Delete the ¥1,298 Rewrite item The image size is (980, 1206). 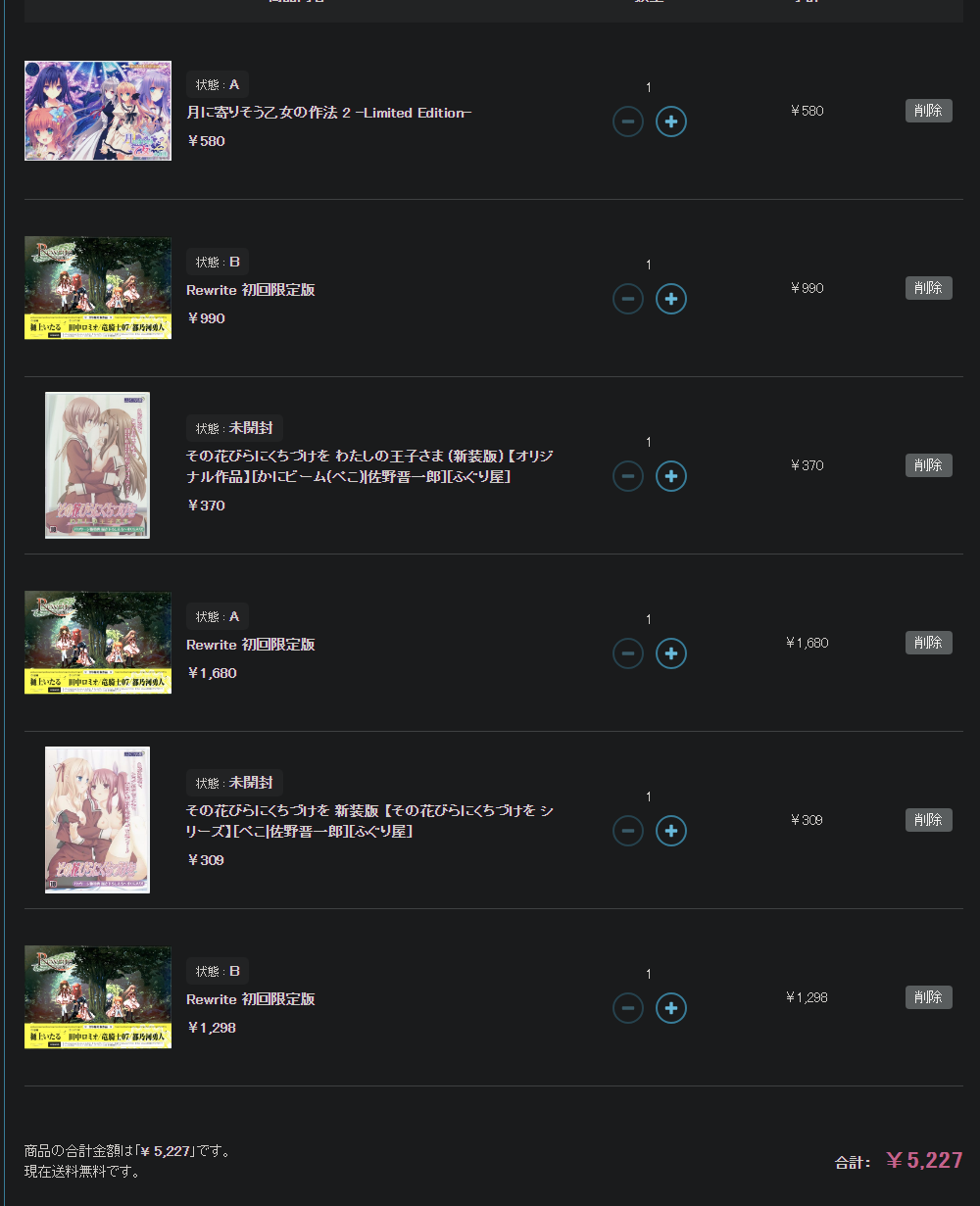point(928,997)
